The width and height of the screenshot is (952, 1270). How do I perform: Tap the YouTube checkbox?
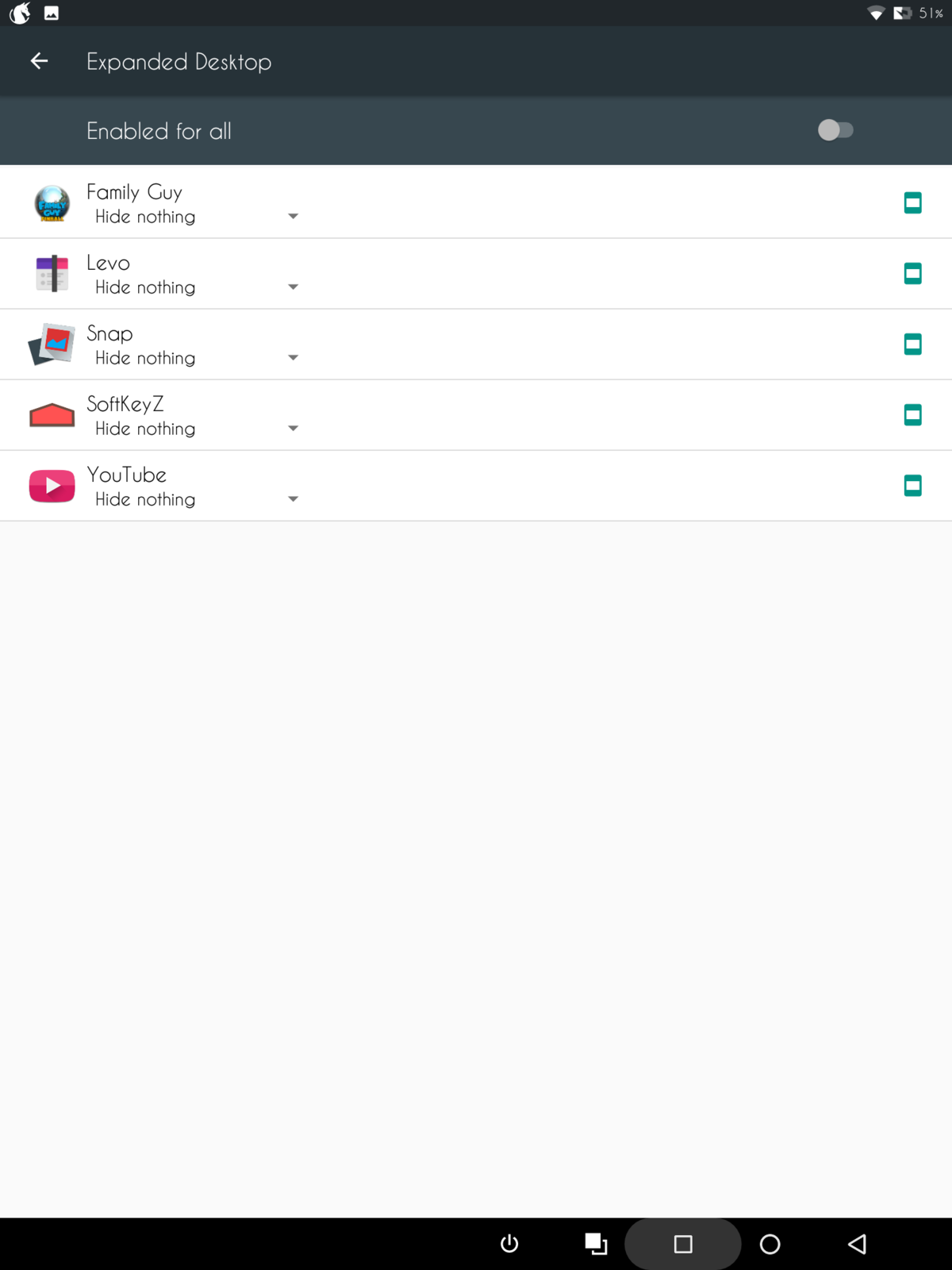pyautogui.click(x=912, y=486)
